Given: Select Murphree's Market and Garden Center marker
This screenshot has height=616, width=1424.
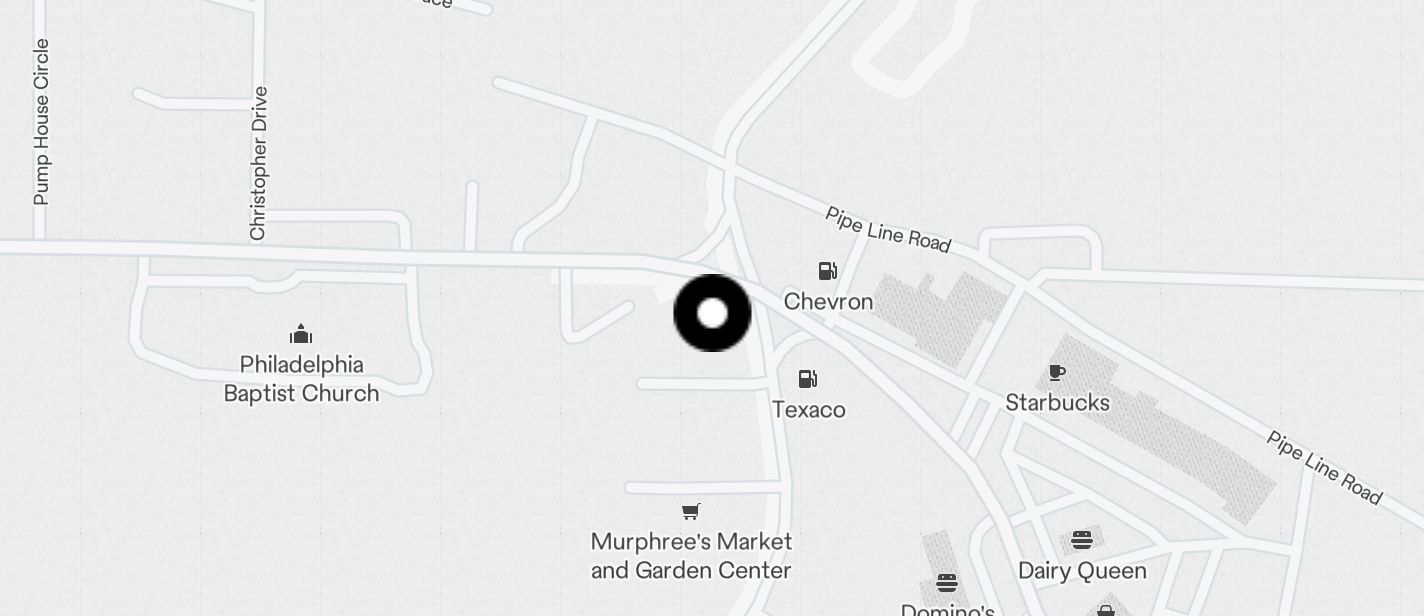Looking at the screenshot, I should pyautogui.click(x=691, y=512).
